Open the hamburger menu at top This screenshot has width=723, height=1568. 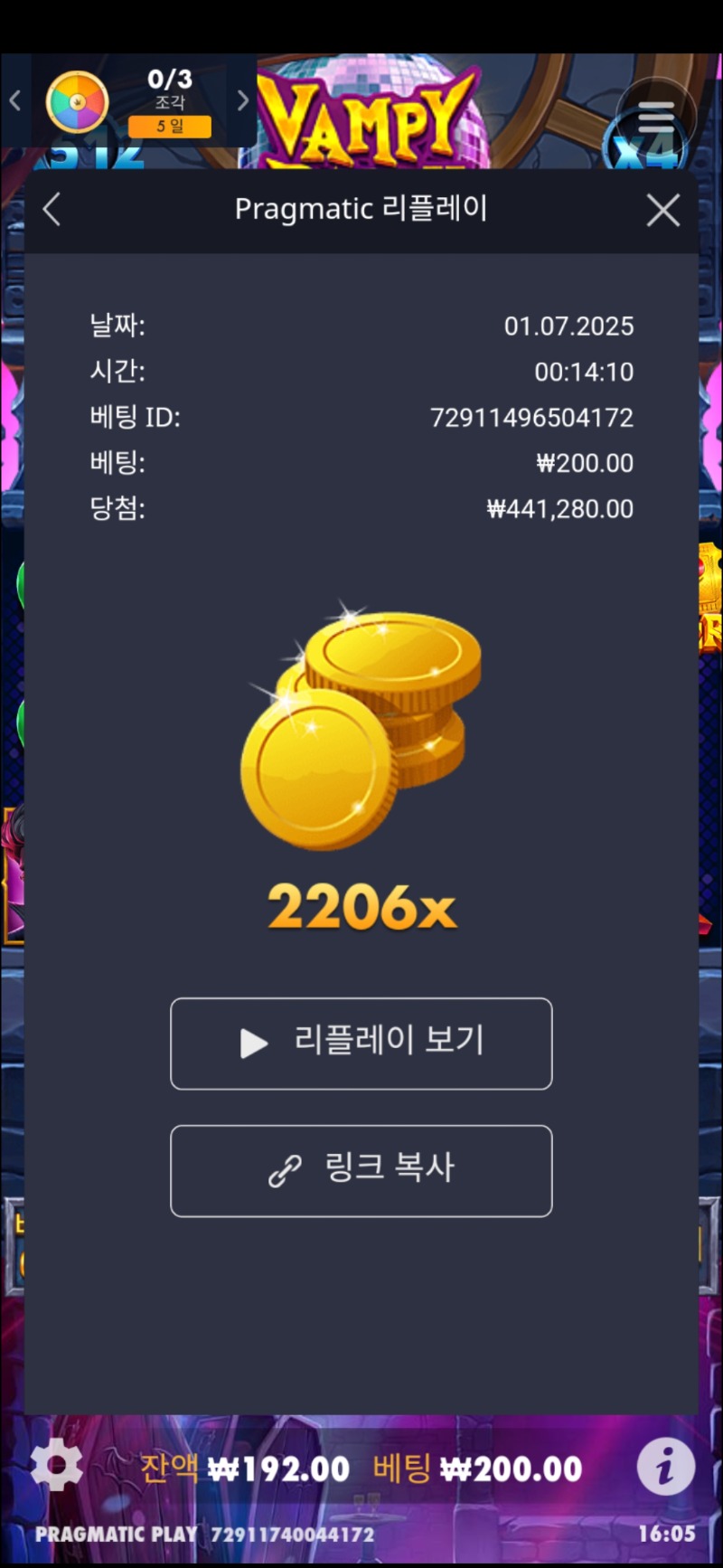point(655,117)
